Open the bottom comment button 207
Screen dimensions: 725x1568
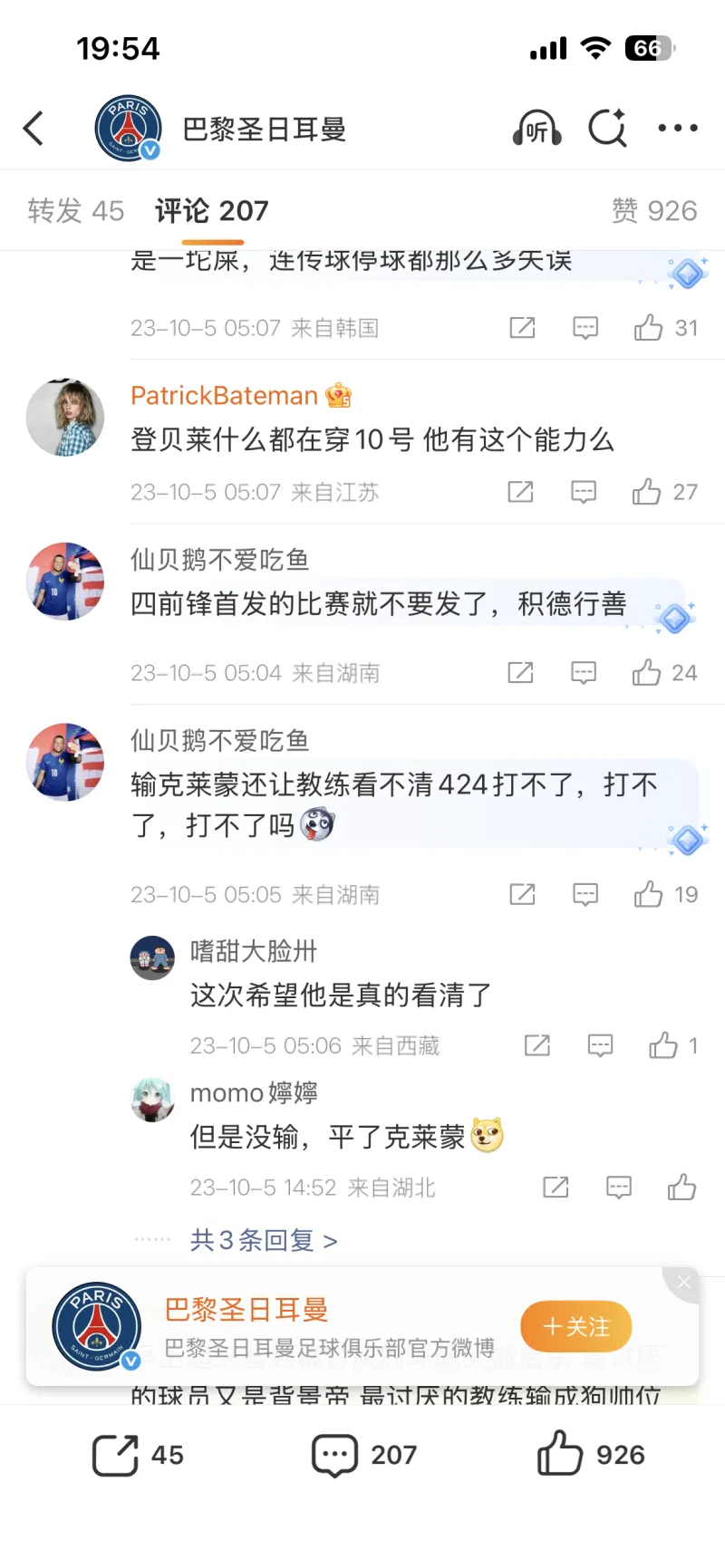(335, 1455)
